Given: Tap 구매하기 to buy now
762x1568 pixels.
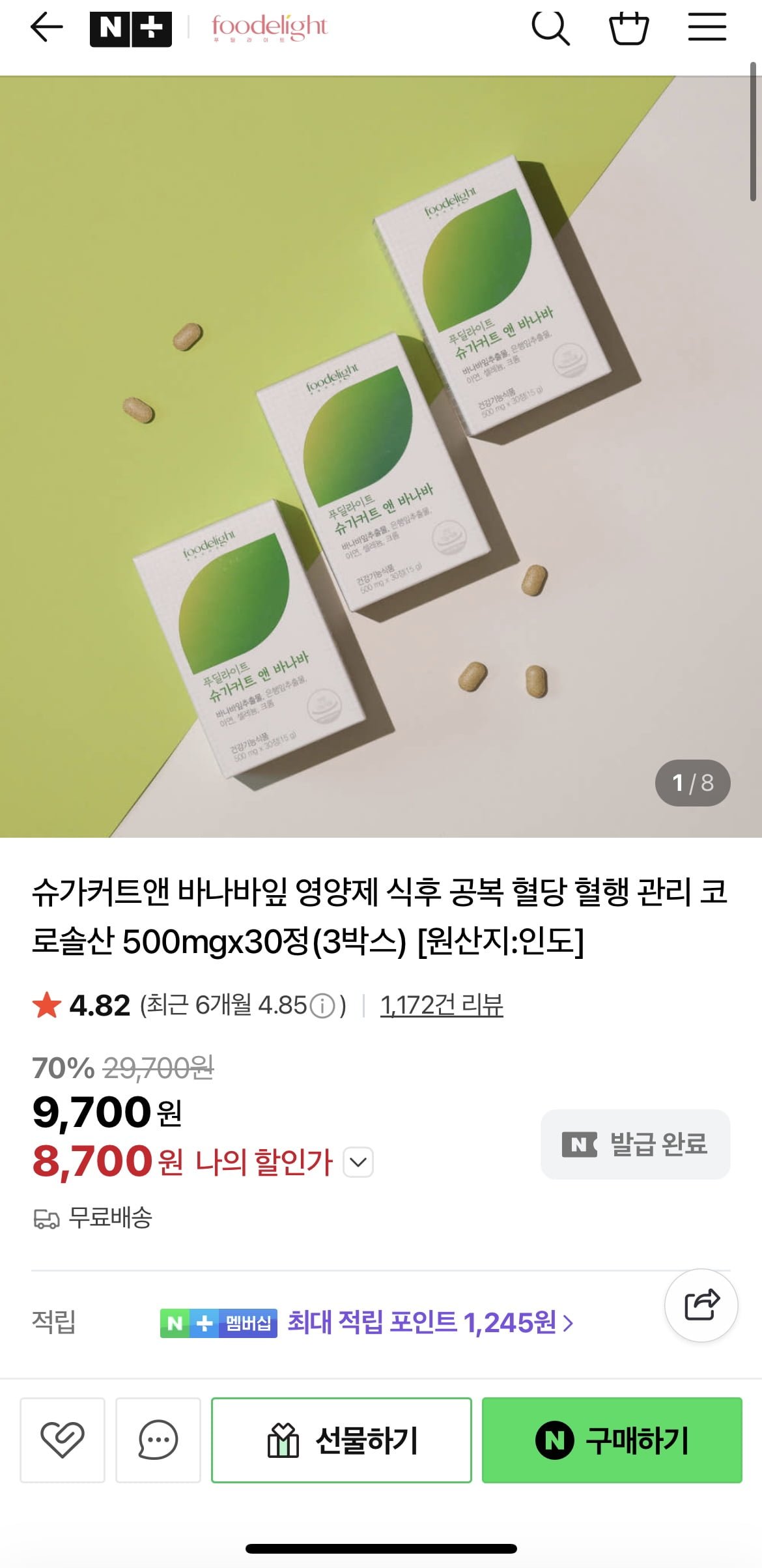Looking at the screenshot, I should pyautogui.click(x=612, y=1440).
